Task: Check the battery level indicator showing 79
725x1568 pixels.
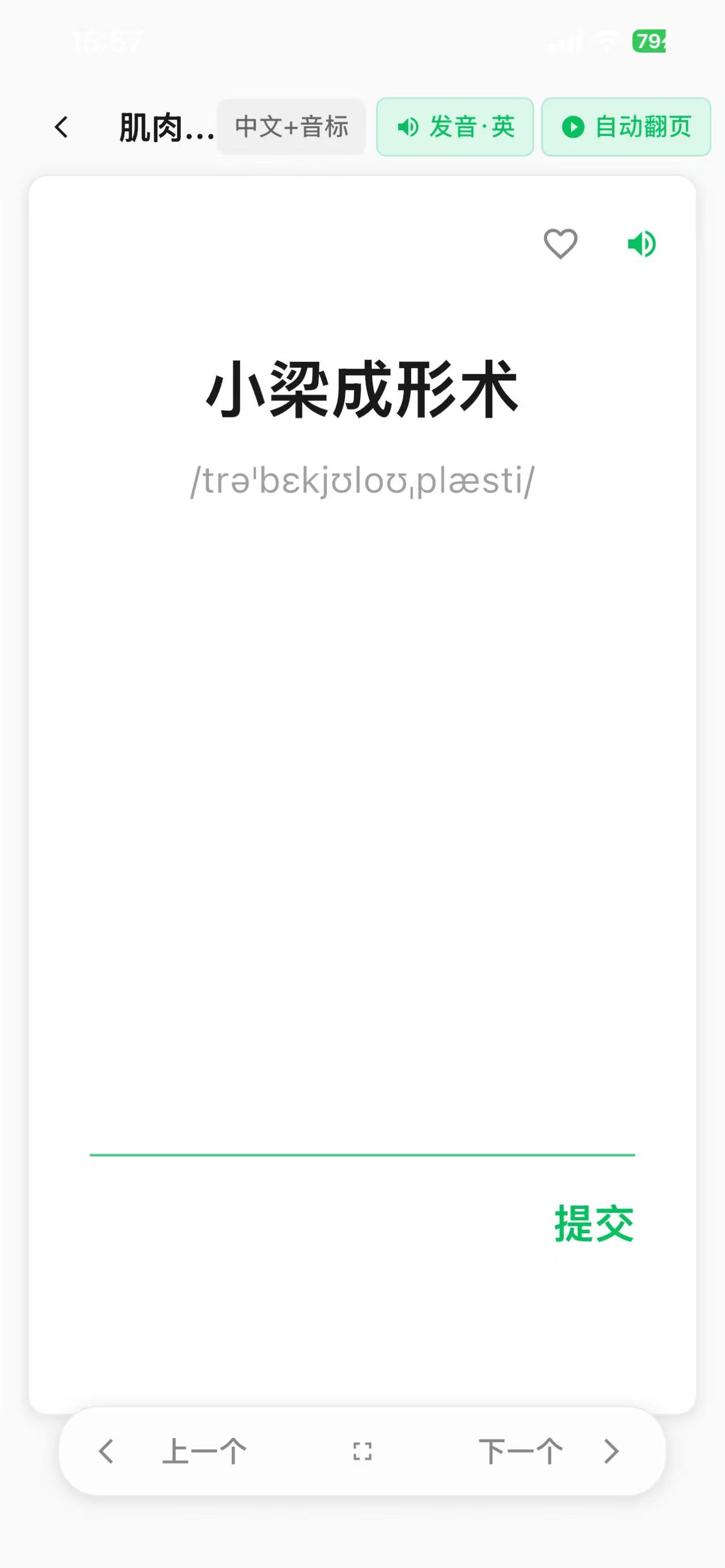Action: pos(650,41)
